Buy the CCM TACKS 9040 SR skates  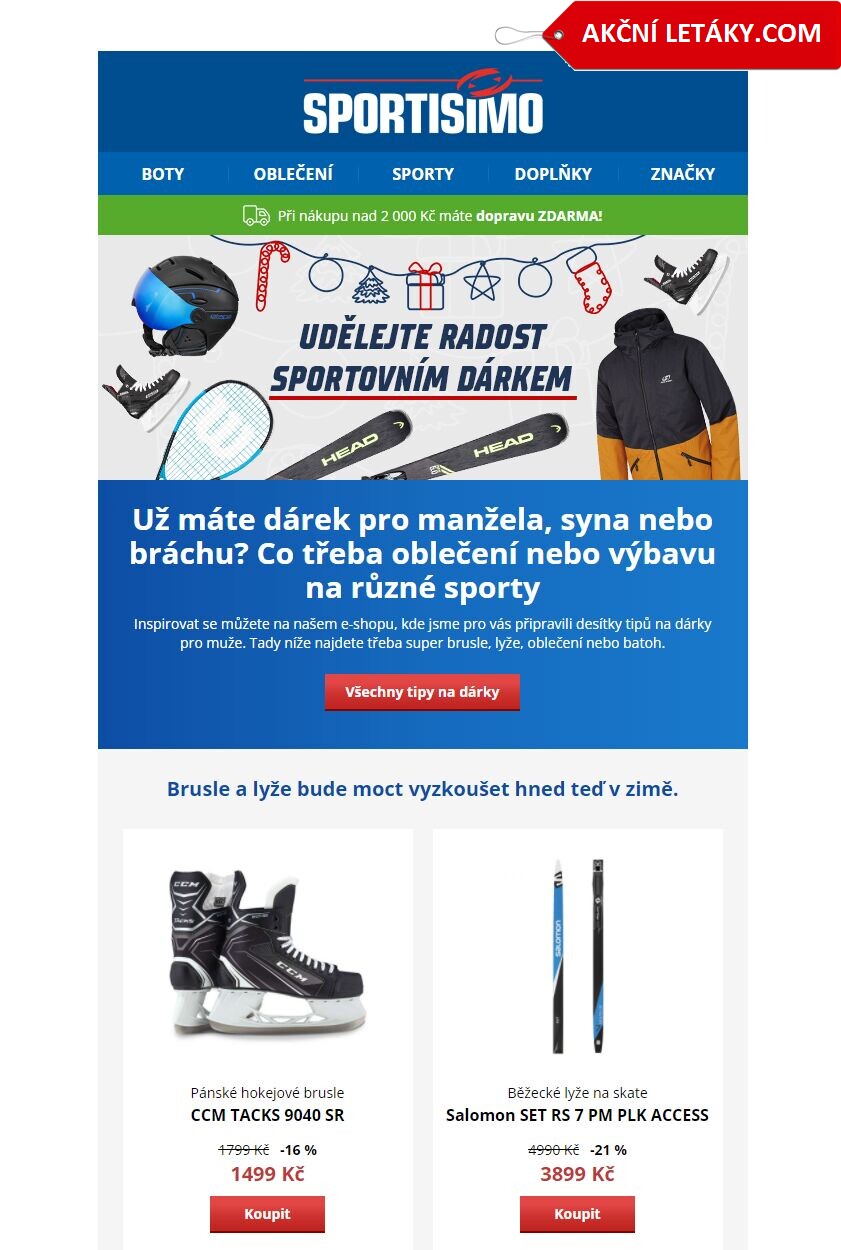tap(267, 1214)
